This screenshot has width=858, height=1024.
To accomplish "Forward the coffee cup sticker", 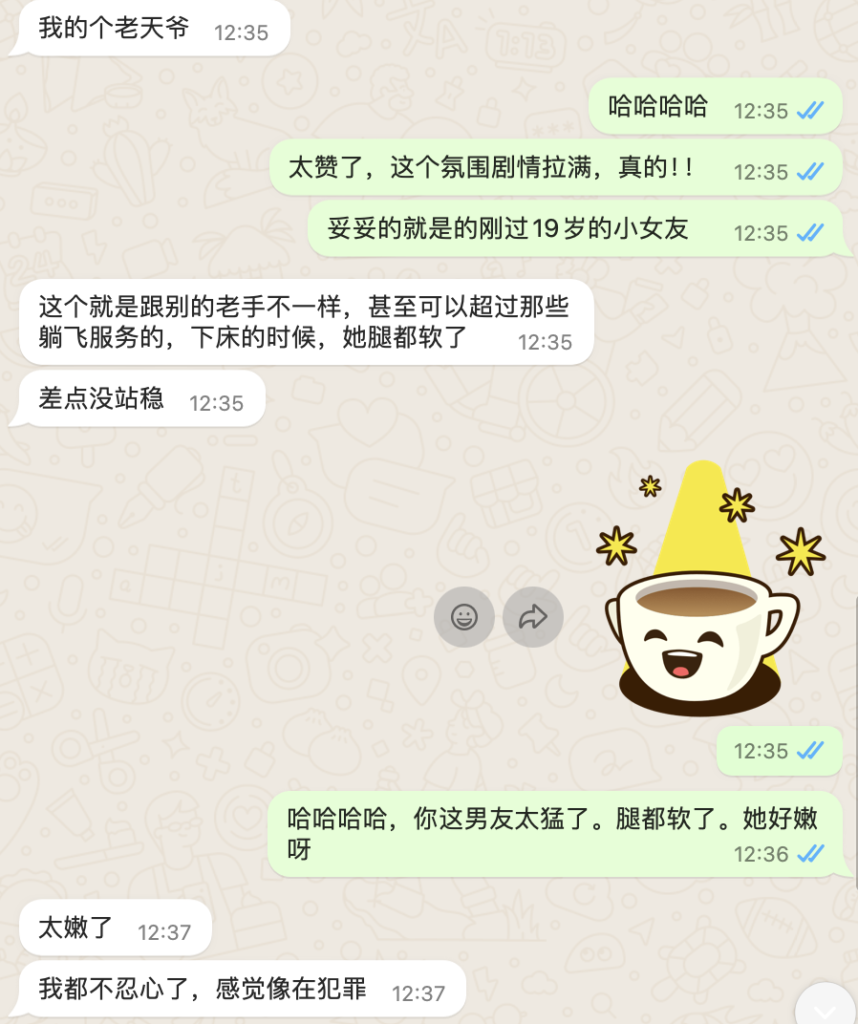I will (533, 617).
